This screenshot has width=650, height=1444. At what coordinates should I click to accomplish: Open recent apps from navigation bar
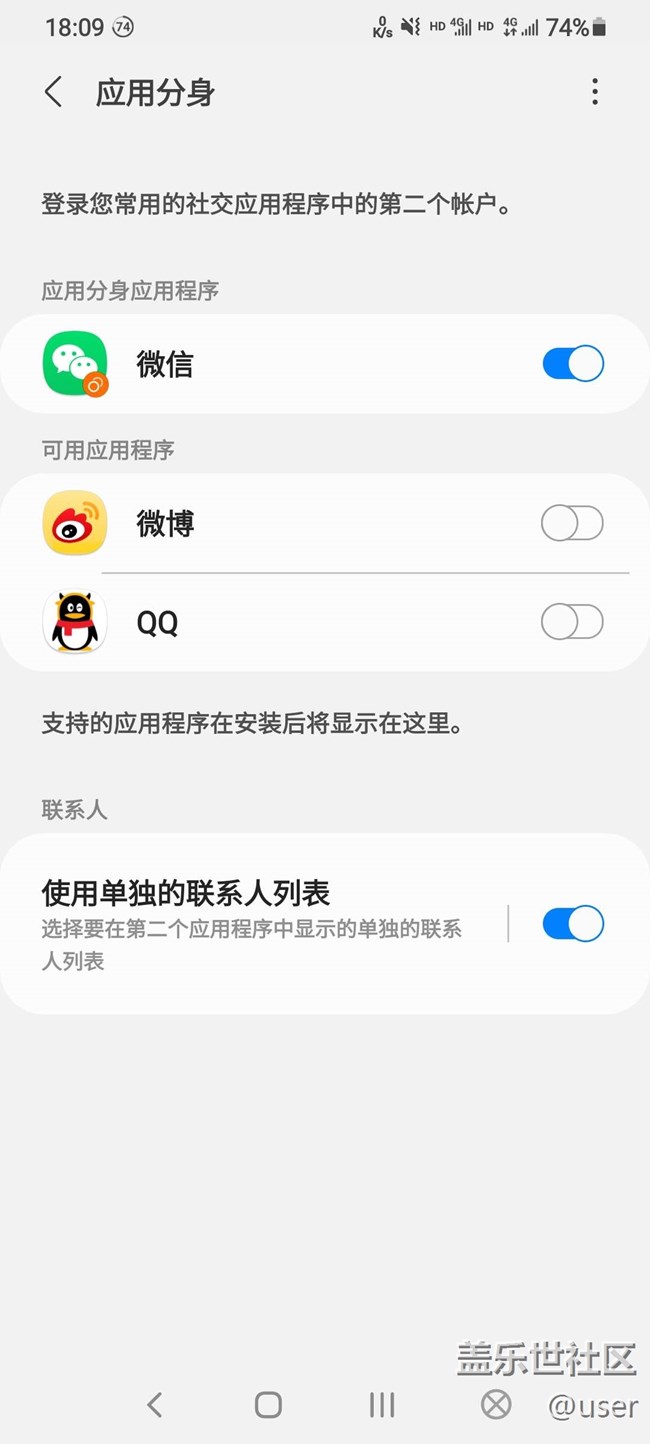tap(382, 1404)
